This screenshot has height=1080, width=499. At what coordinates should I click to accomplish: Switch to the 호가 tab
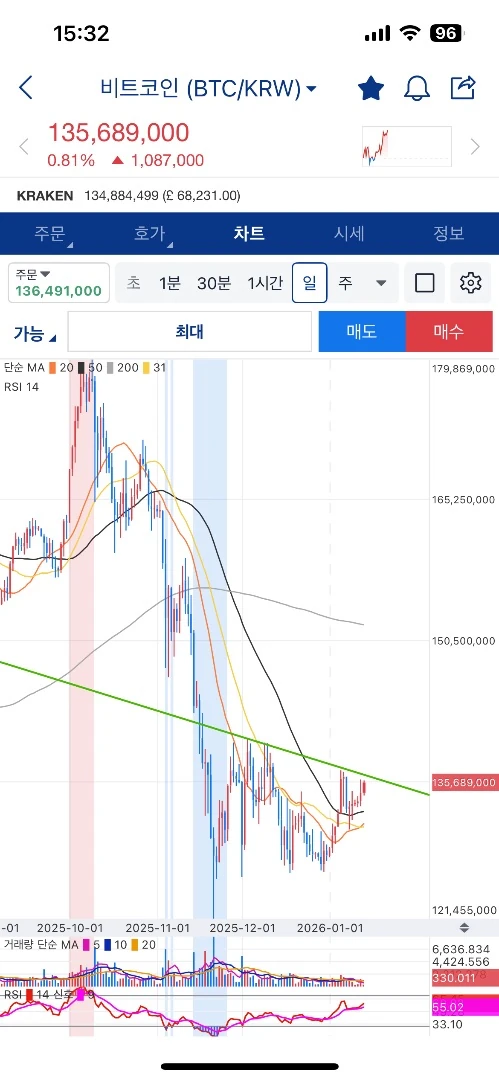[150, 233]
